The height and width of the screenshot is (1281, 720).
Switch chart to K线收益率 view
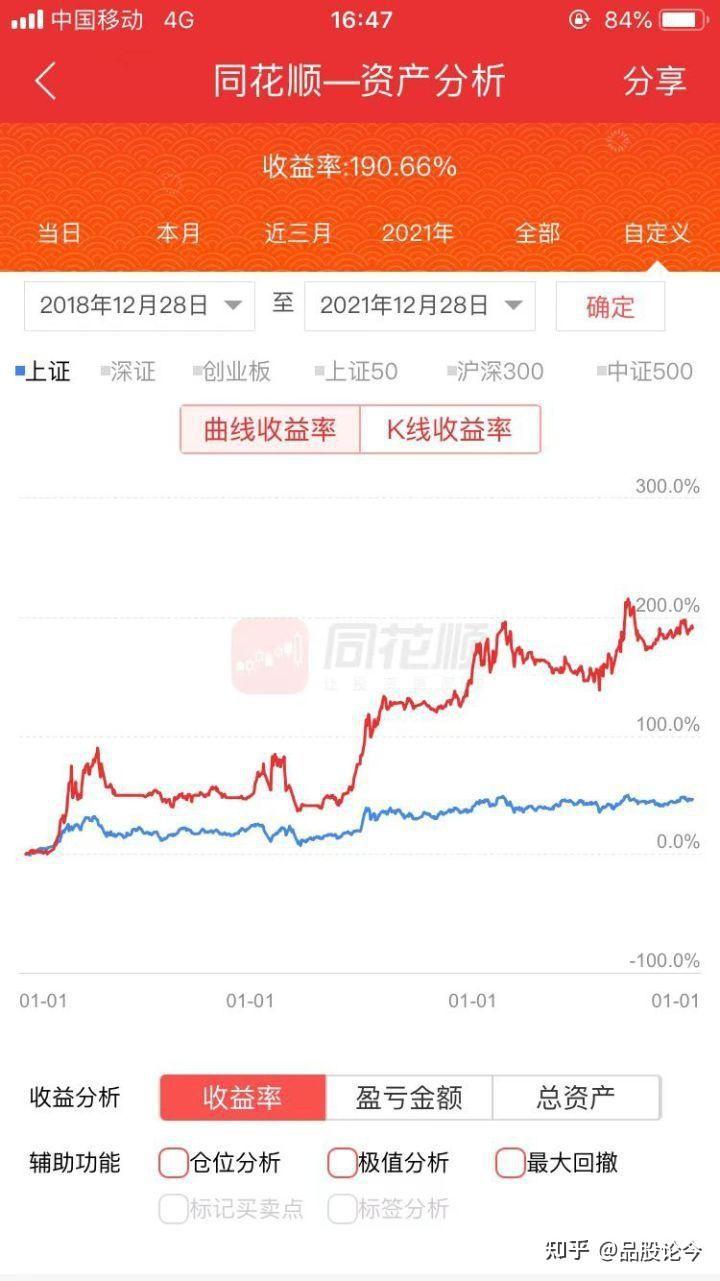(x=450, y=429)
